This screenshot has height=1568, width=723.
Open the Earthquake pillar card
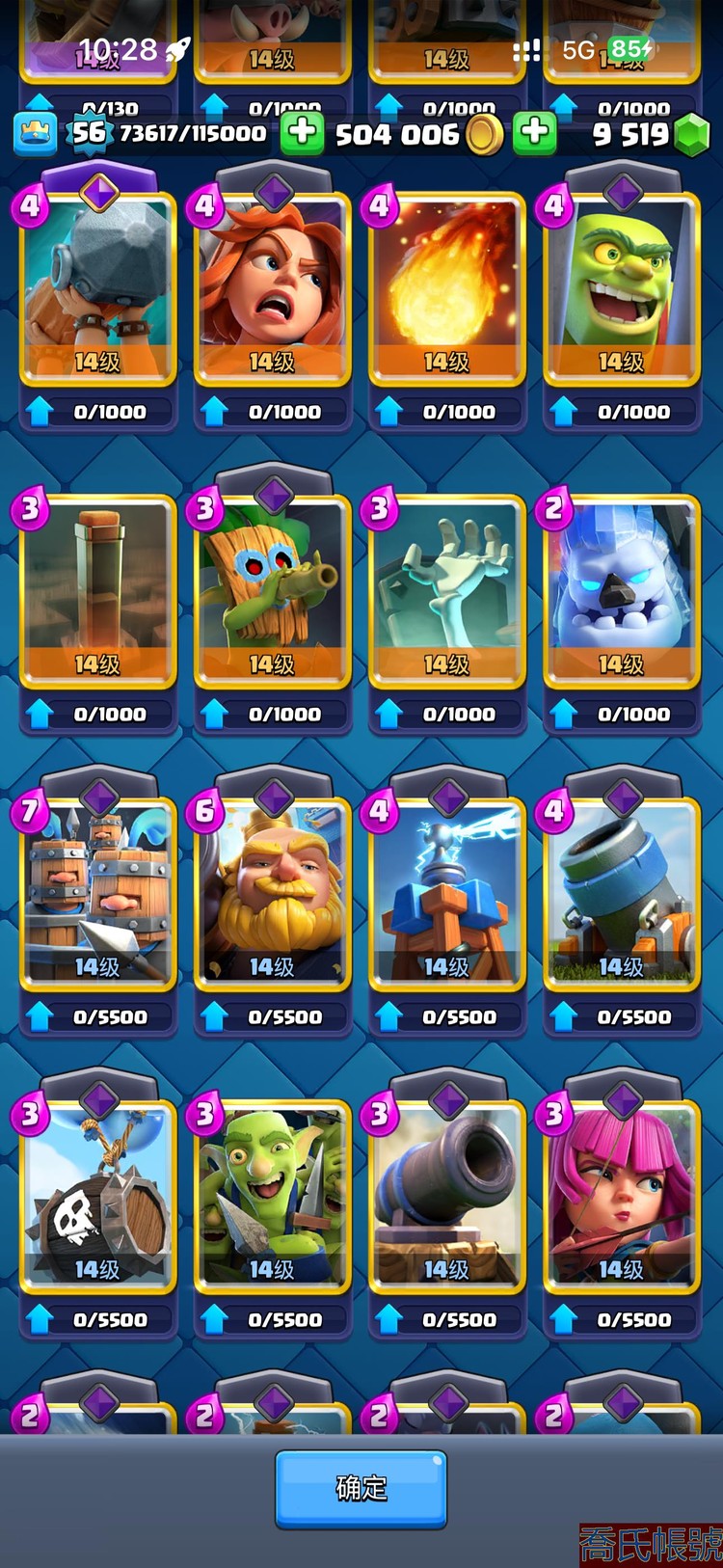point(98,590)
